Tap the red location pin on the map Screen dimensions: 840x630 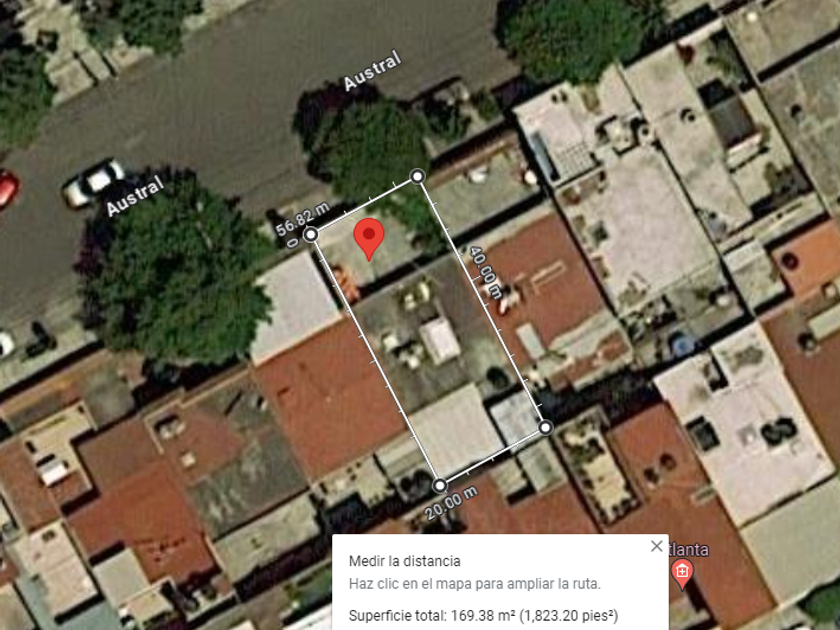(370, 238)
